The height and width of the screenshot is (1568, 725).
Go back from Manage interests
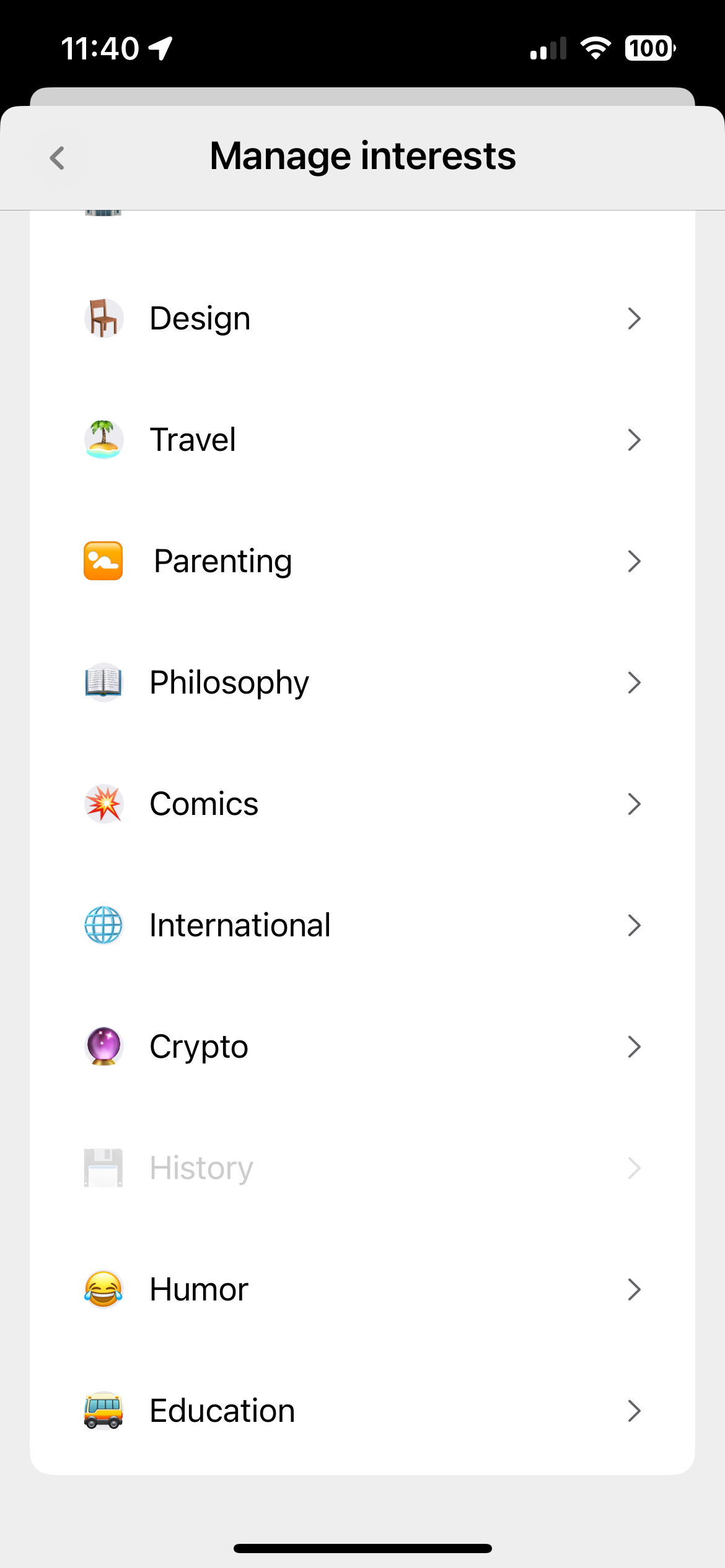click(58, 158)
